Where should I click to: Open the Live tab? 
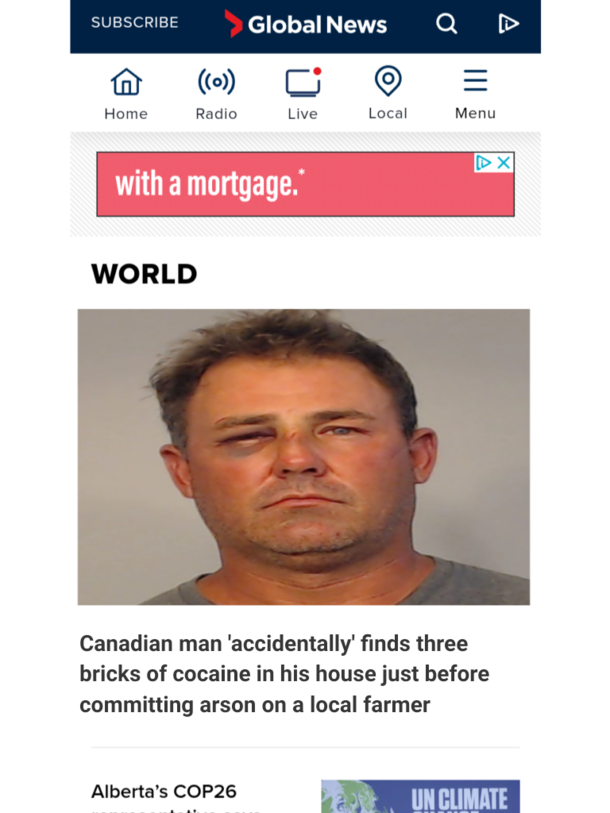[x=302, y=94]
